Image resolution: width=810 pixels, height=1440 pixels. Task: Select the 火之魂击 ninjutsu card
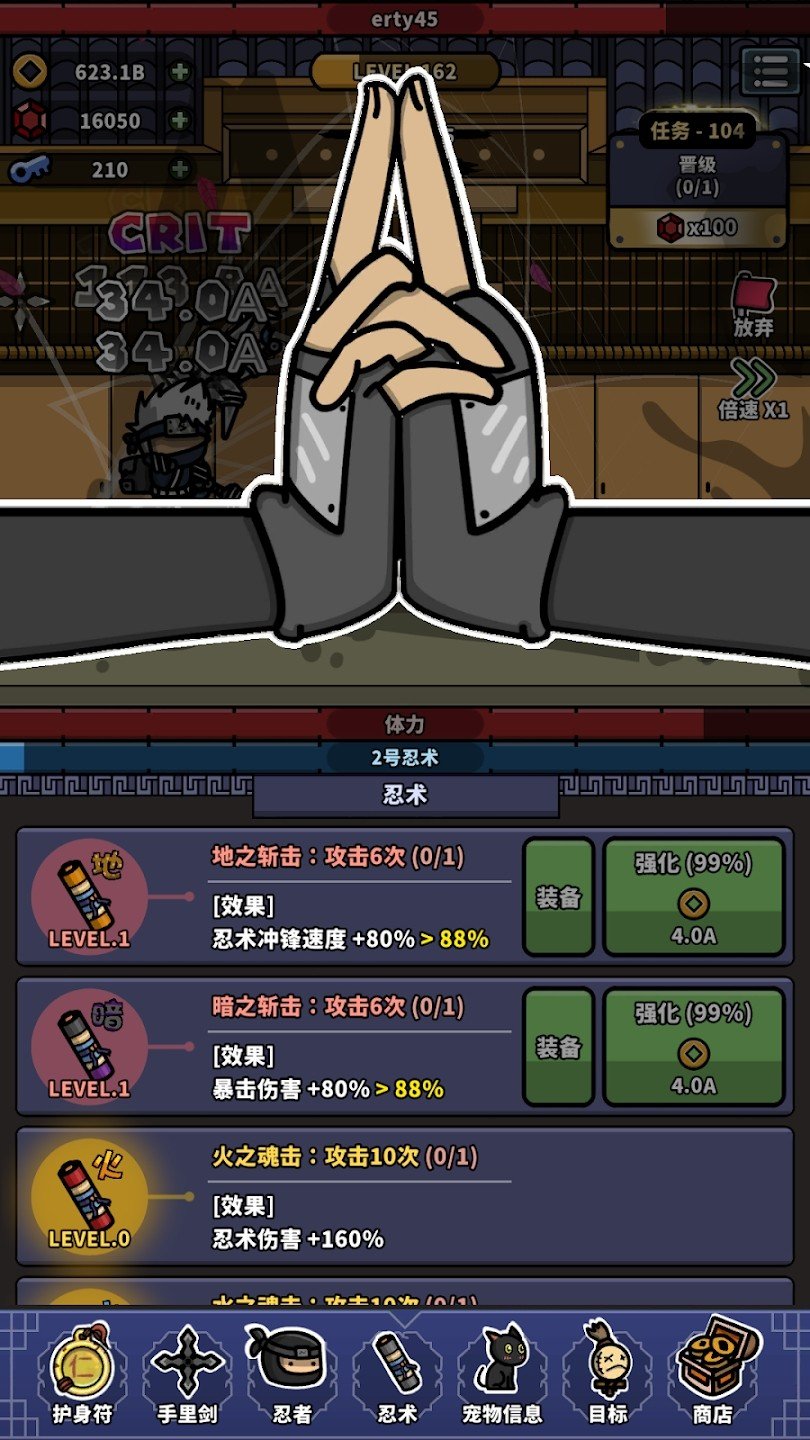pos(404,1197)
